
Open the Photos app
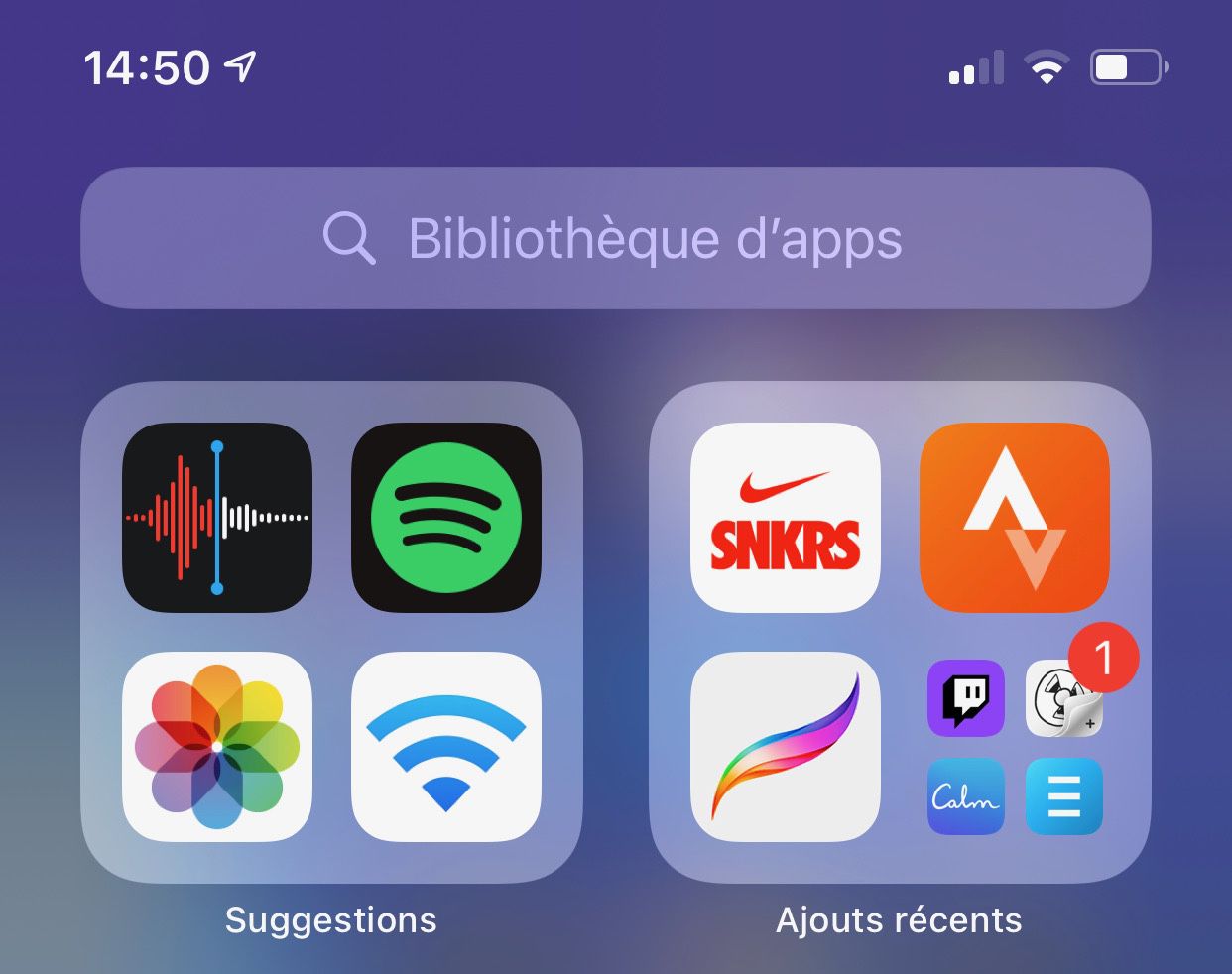(x=217, y=746)
